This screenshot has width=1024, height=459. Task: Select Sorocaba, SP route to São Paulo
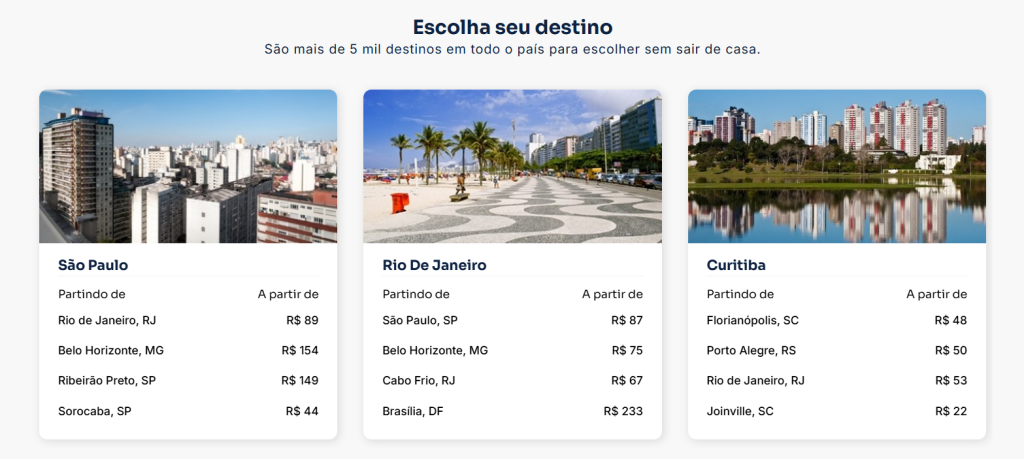point(188,411)
